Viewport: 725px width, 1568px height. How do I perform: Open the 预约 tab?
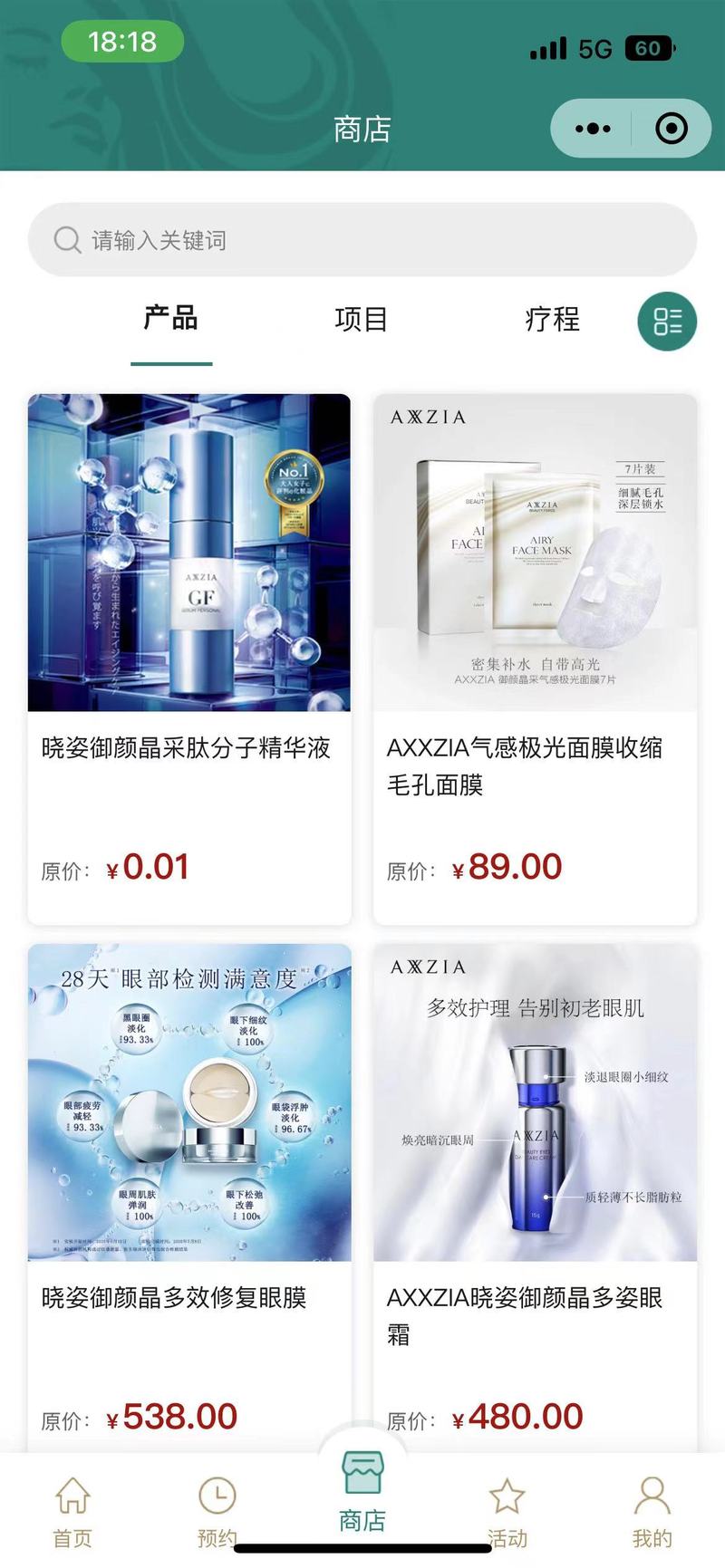217,1511
